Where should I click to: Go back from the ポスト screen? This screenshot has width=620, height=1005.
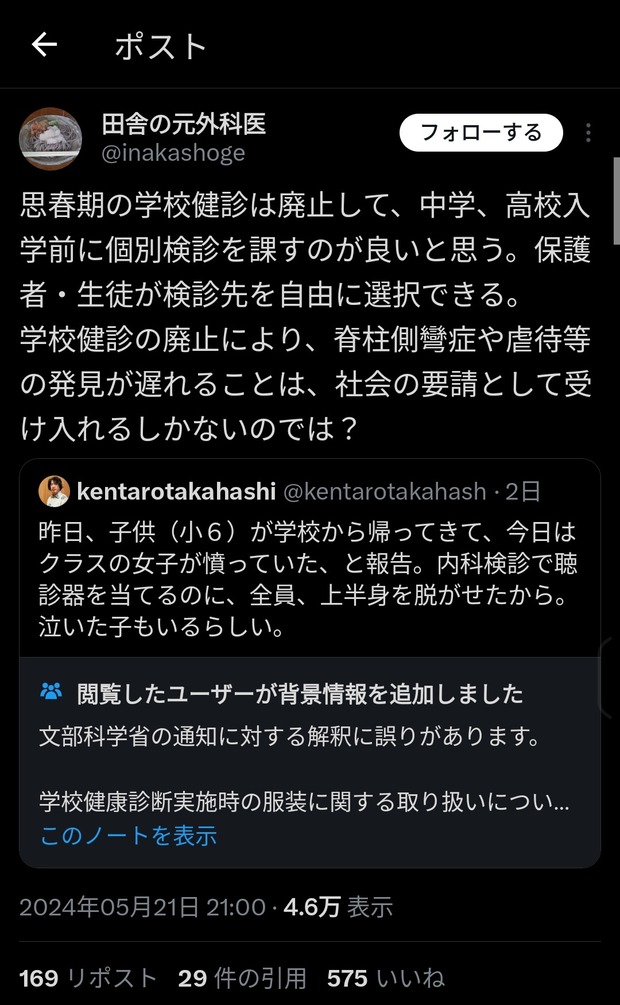pos(44,45)
